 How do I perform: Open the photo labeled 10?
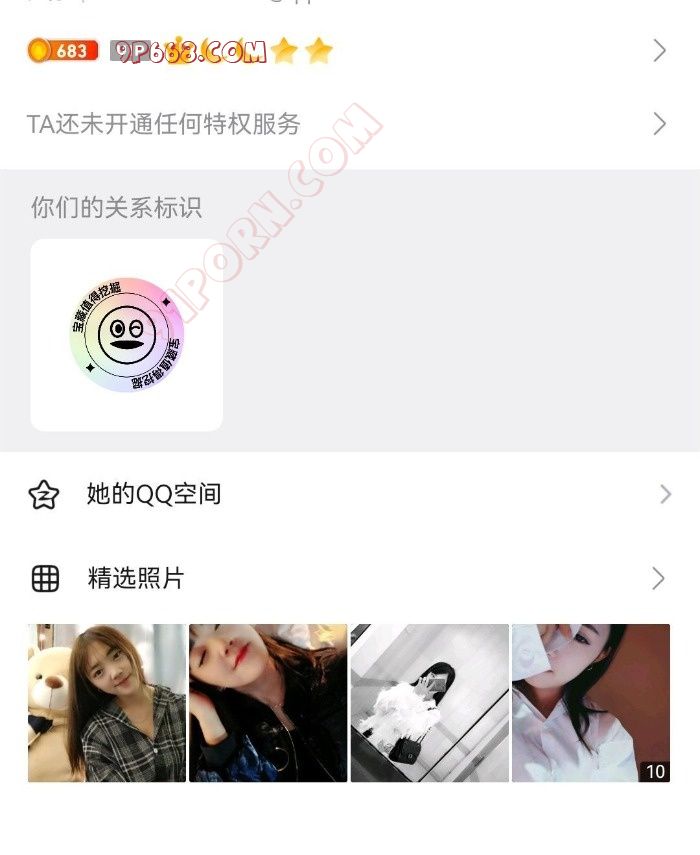[591, 703]
